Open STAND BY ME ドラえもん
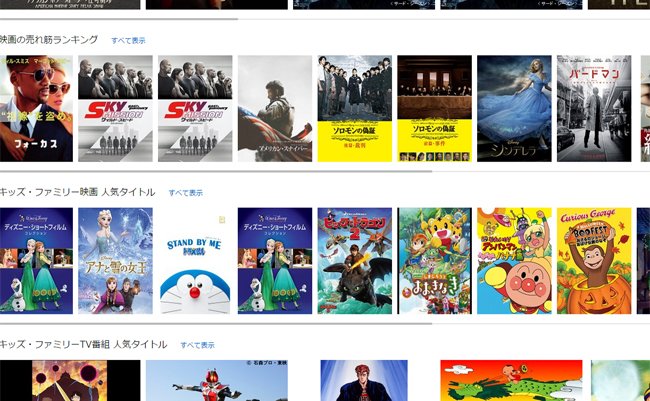 tap(195, 260)
